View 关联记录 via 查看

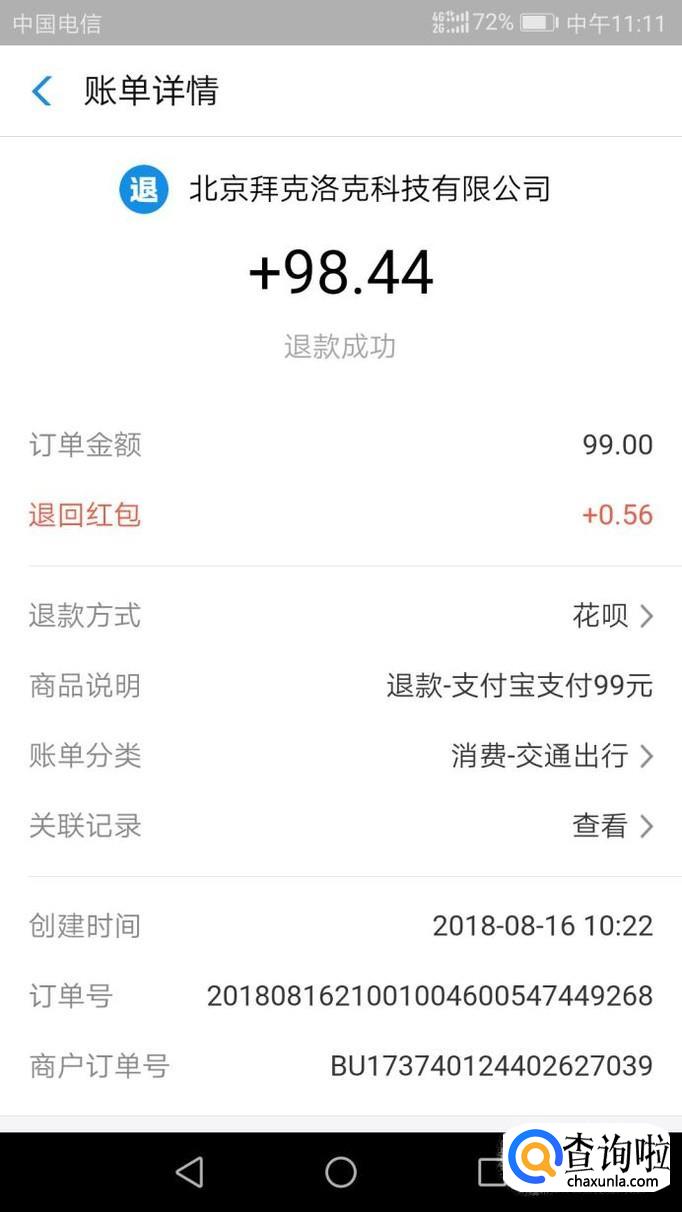[611, 826]
